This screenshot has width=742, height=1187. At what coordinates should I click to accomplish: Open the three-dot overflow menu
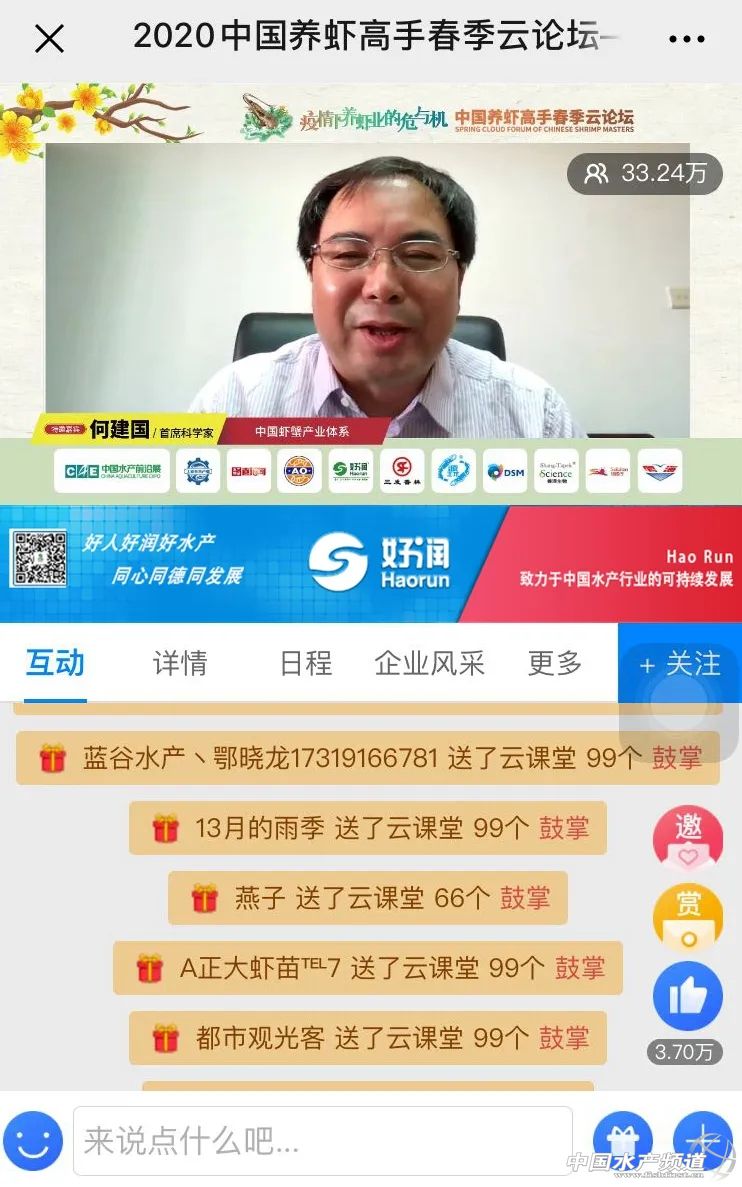(686, 40)
